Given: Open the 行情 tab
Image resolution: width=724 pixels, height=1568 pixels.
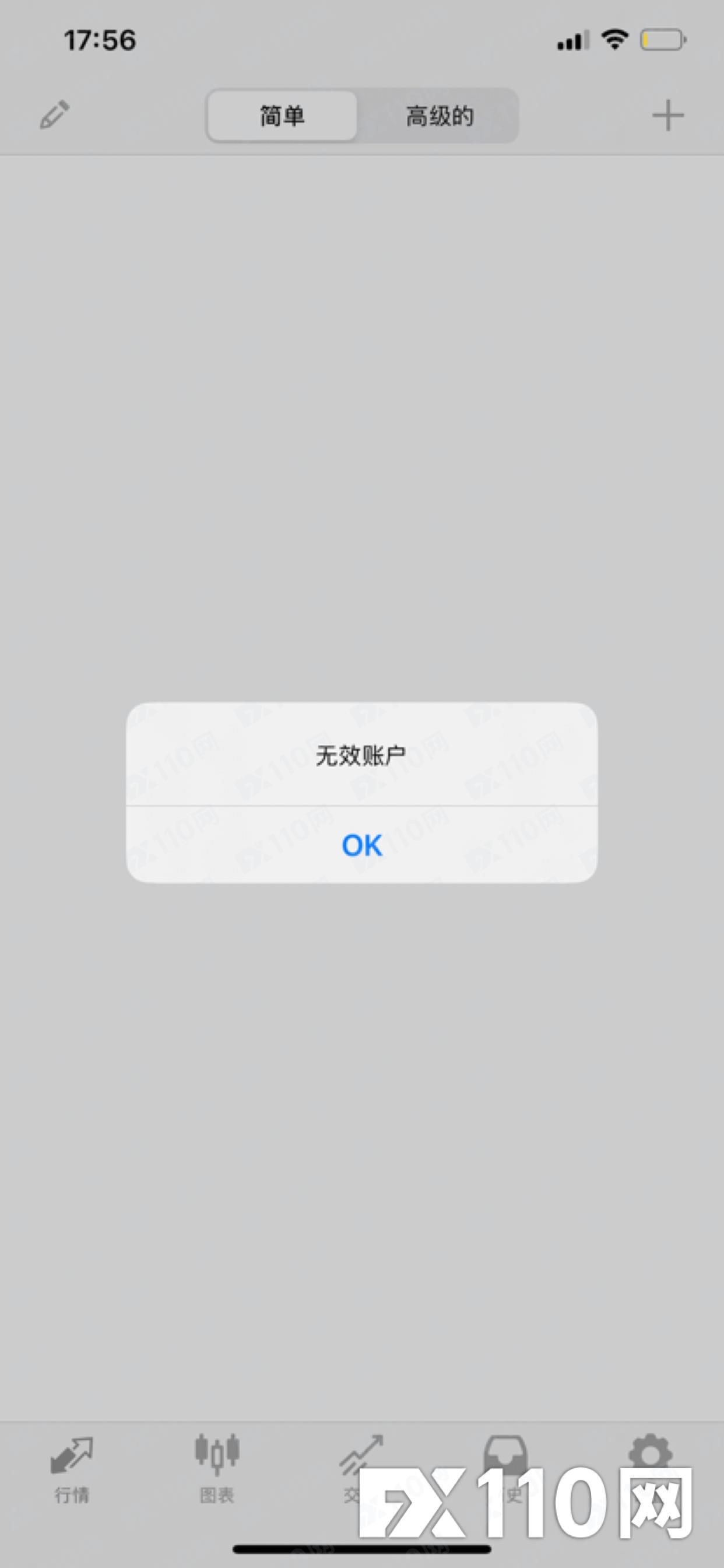Looking at the screenshot, I should click(72, 1469).
